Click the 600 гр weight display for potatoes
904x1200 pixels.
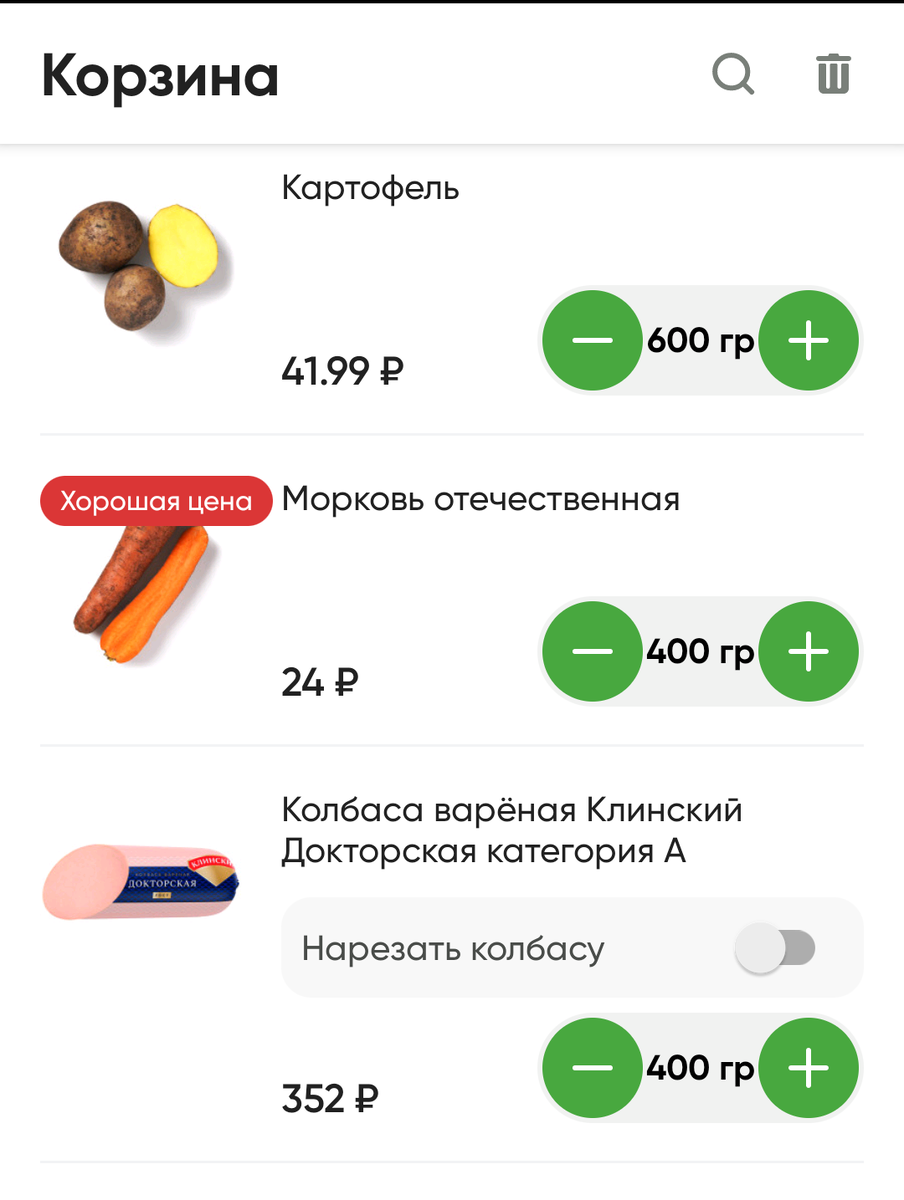pos(700,340)
